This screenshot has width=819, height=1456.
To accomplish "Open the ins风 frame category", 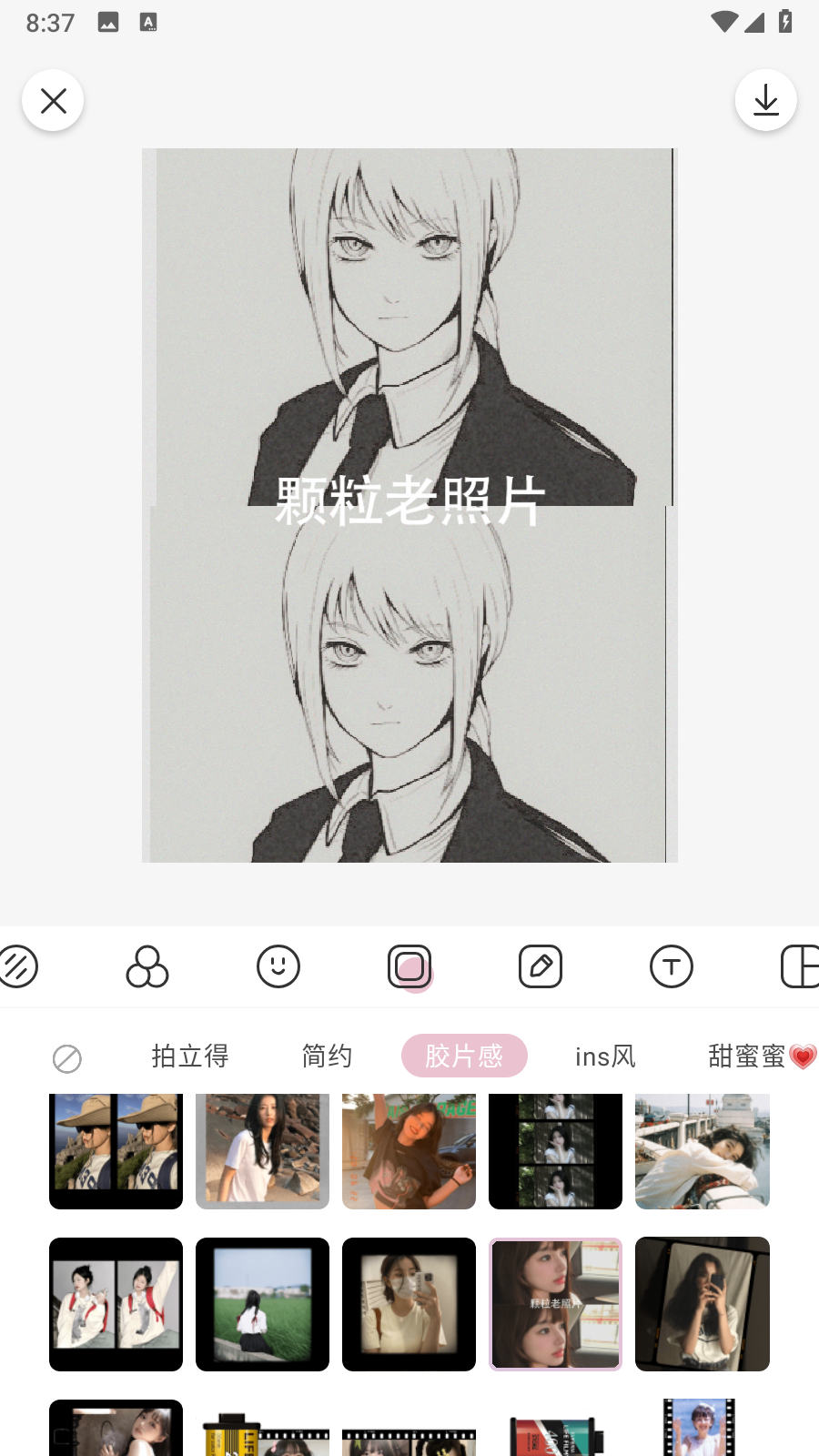I will pos(604,1056).
